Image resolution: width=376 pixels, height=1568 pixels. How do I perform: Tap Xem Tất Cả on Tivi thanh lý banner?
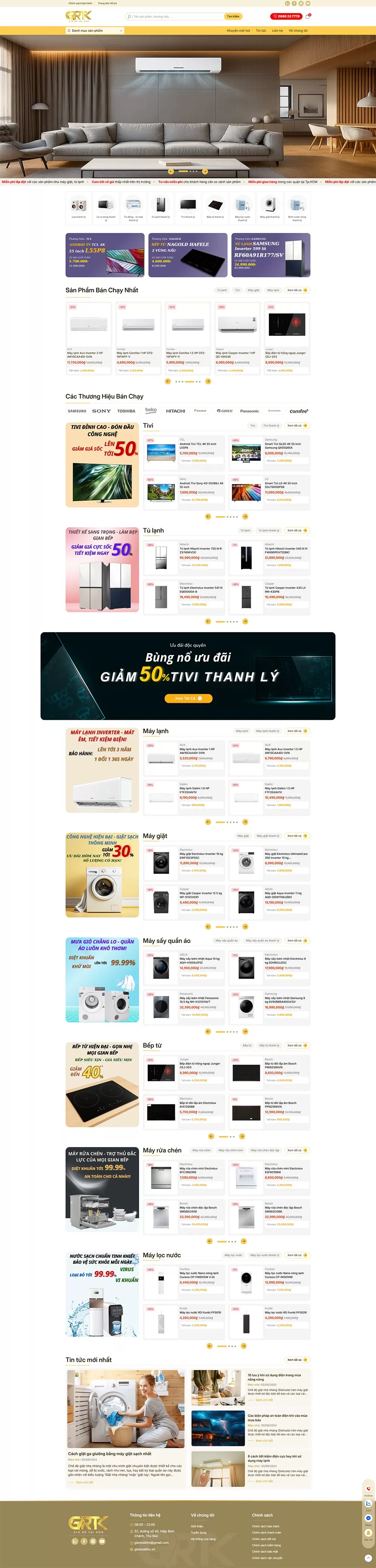tap(188, 698)
